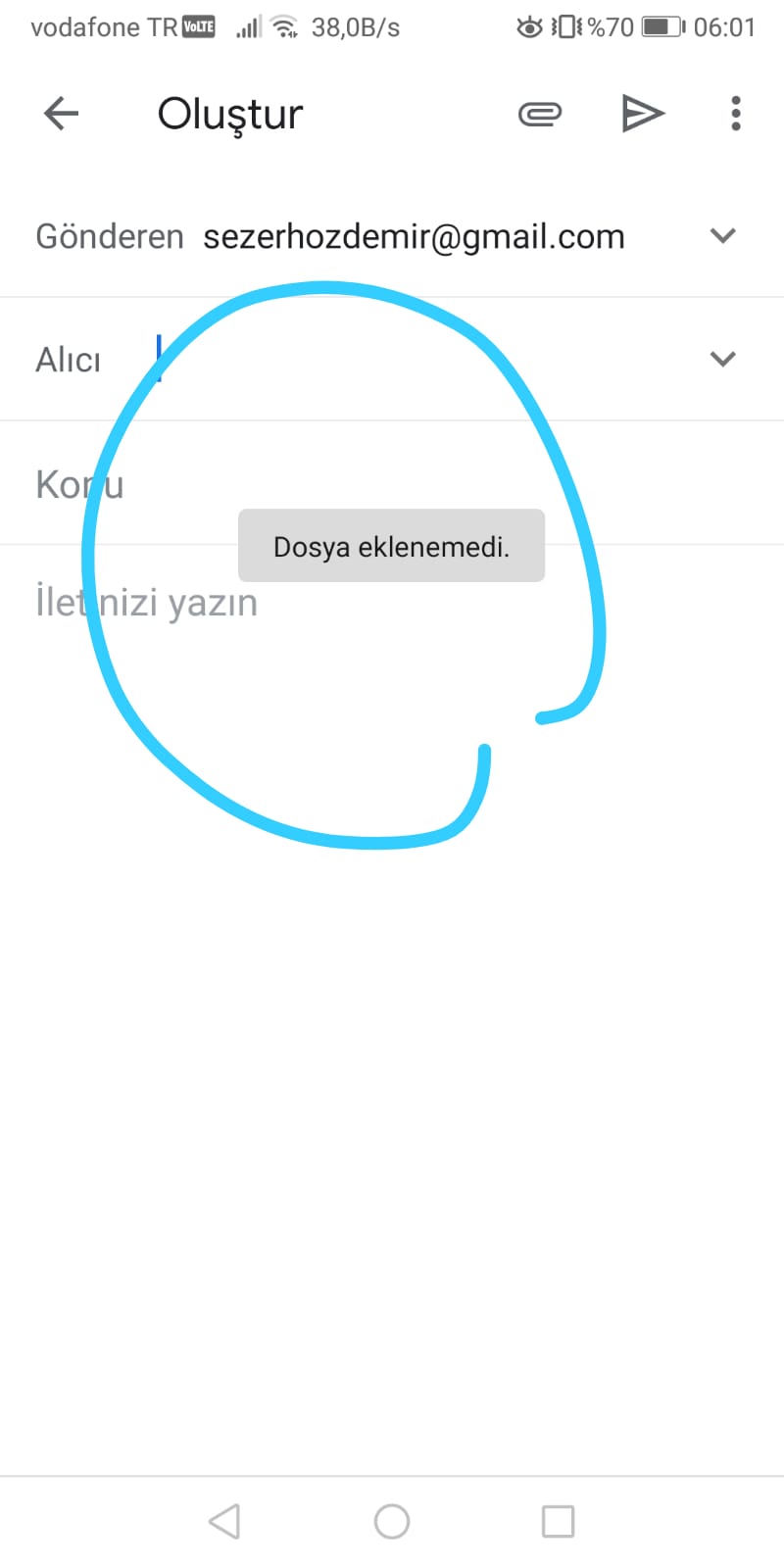The width and height of the screenshot is (784, 1568).
Task: Open recent apps from the navigation bar
Action: click(558, 1522)
